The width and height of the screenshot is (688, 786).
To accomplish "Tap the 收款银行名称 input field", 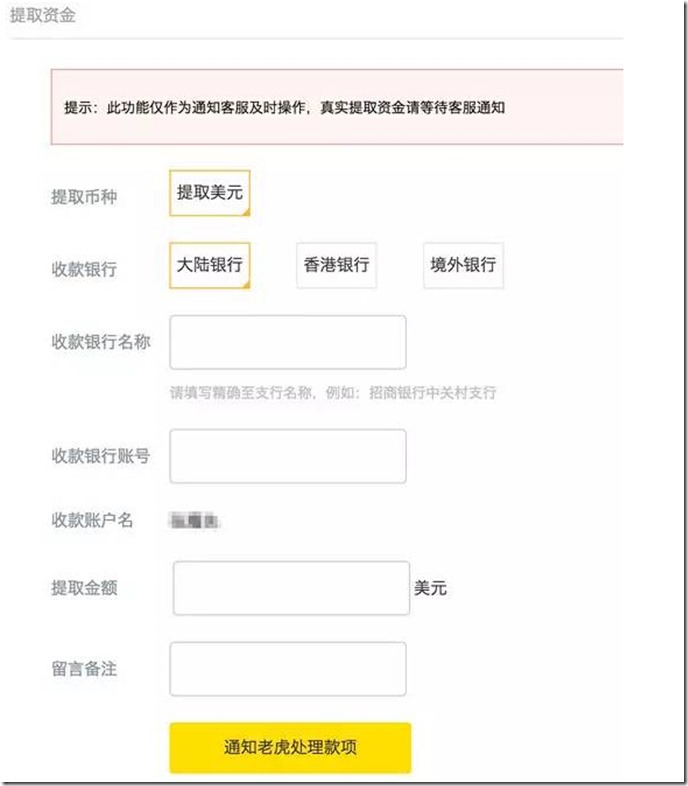I will [x=288, y=342].
